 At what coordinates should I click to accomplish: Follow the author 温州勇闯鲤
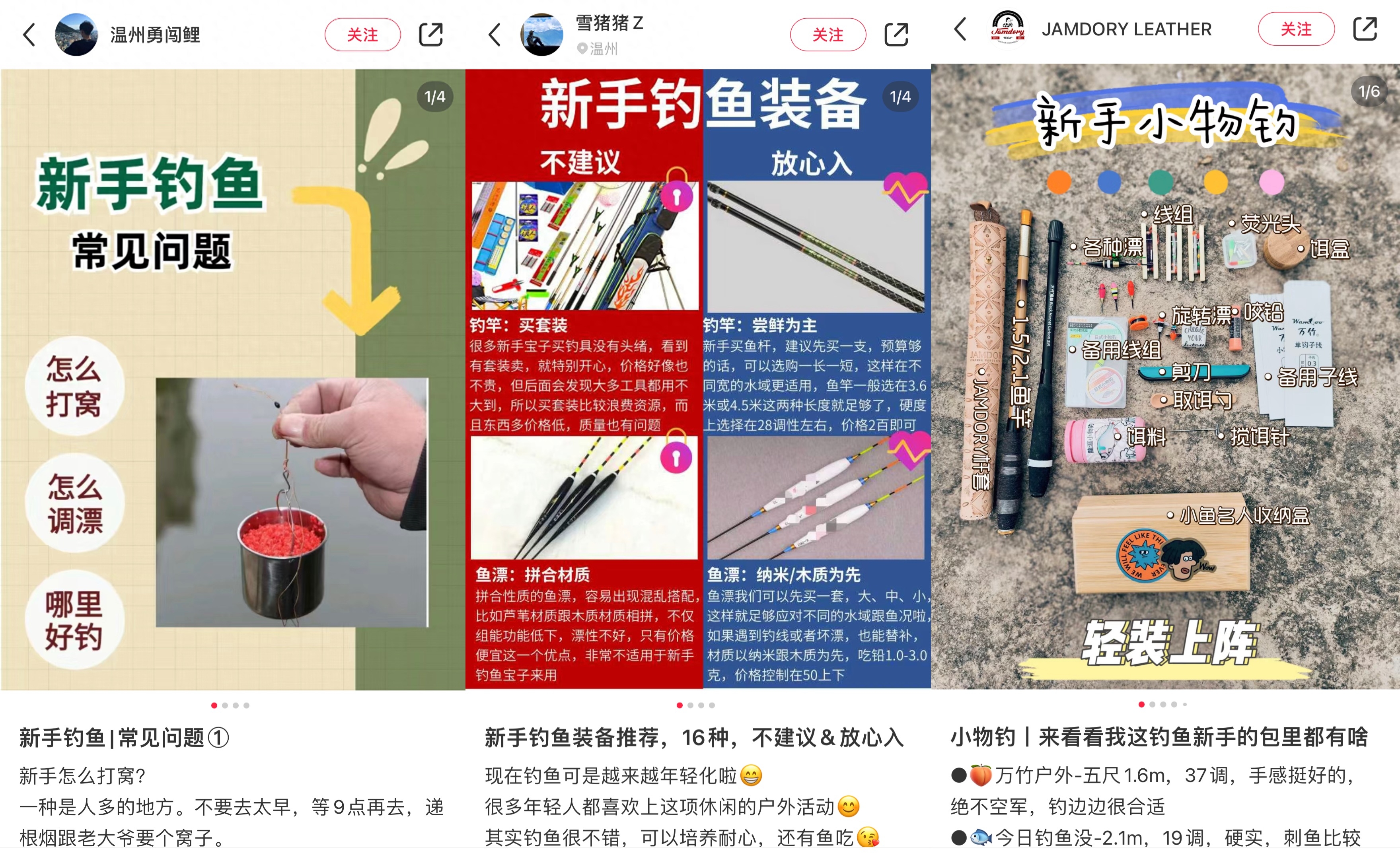point(362,35)
